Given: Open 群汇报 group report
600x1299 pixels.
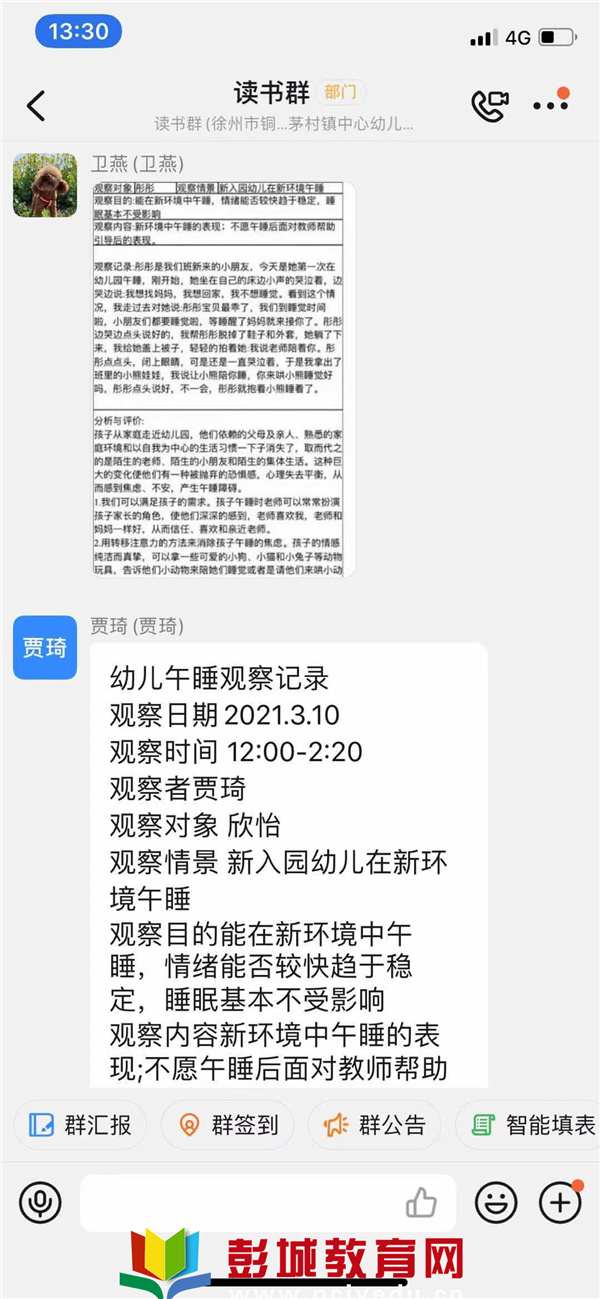Looking at the screenshot, I should tap(80, 1125).
